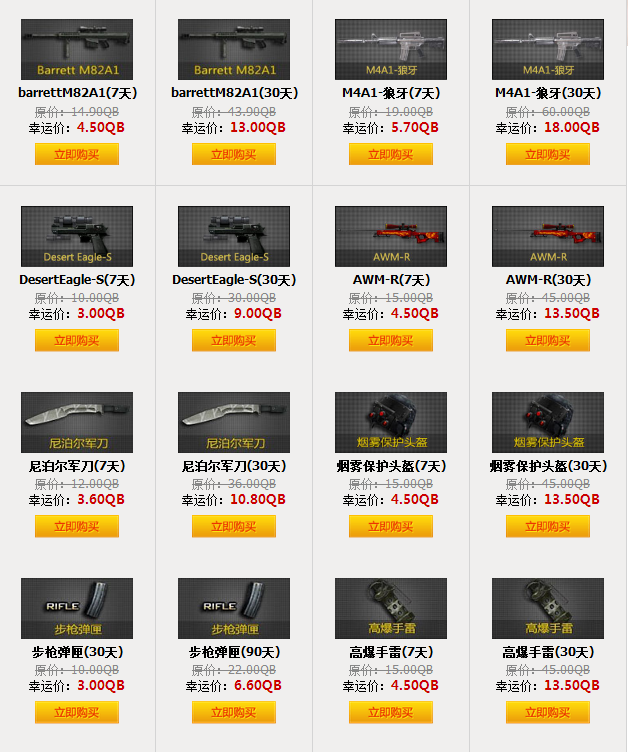The width and height of the screenshot is (628, 752).
Task: Buy 高爆手雷 (7天) for 4.50QB
Action: pyautogui.click(x=390, y=713)
